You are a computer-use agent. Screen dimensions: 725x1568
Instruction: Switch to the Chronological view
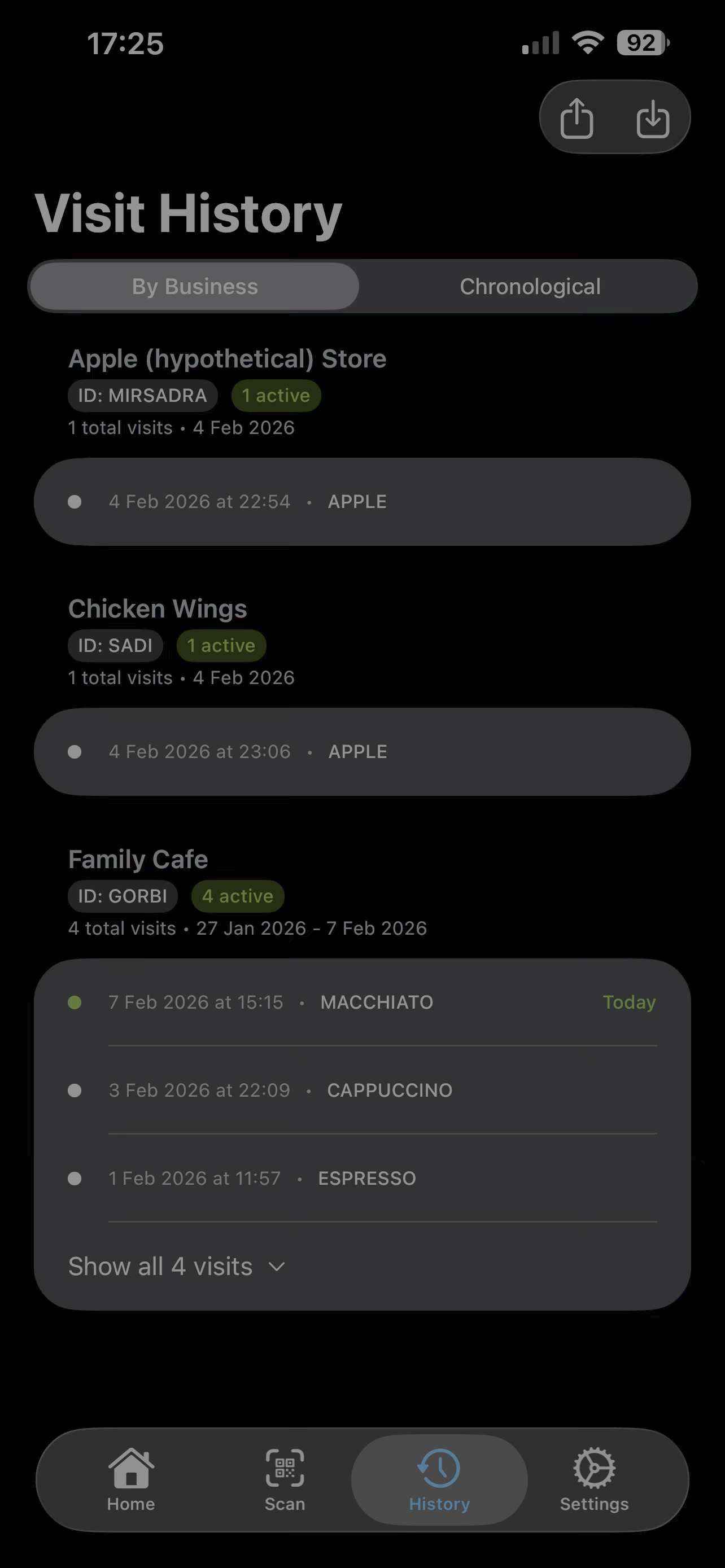[530, 287]
